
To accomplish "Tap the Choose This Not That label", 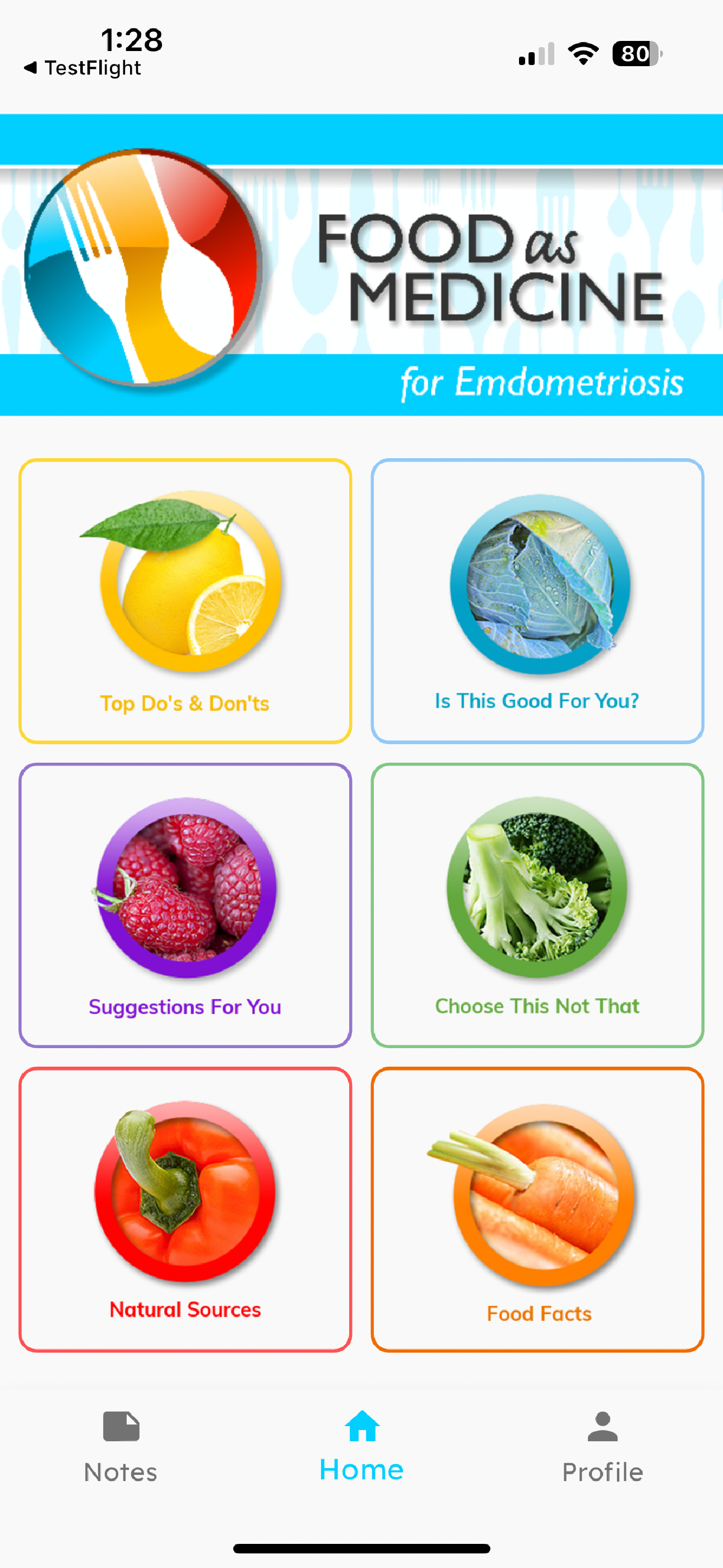I will pyautogui.click(x=537, y=1006).
